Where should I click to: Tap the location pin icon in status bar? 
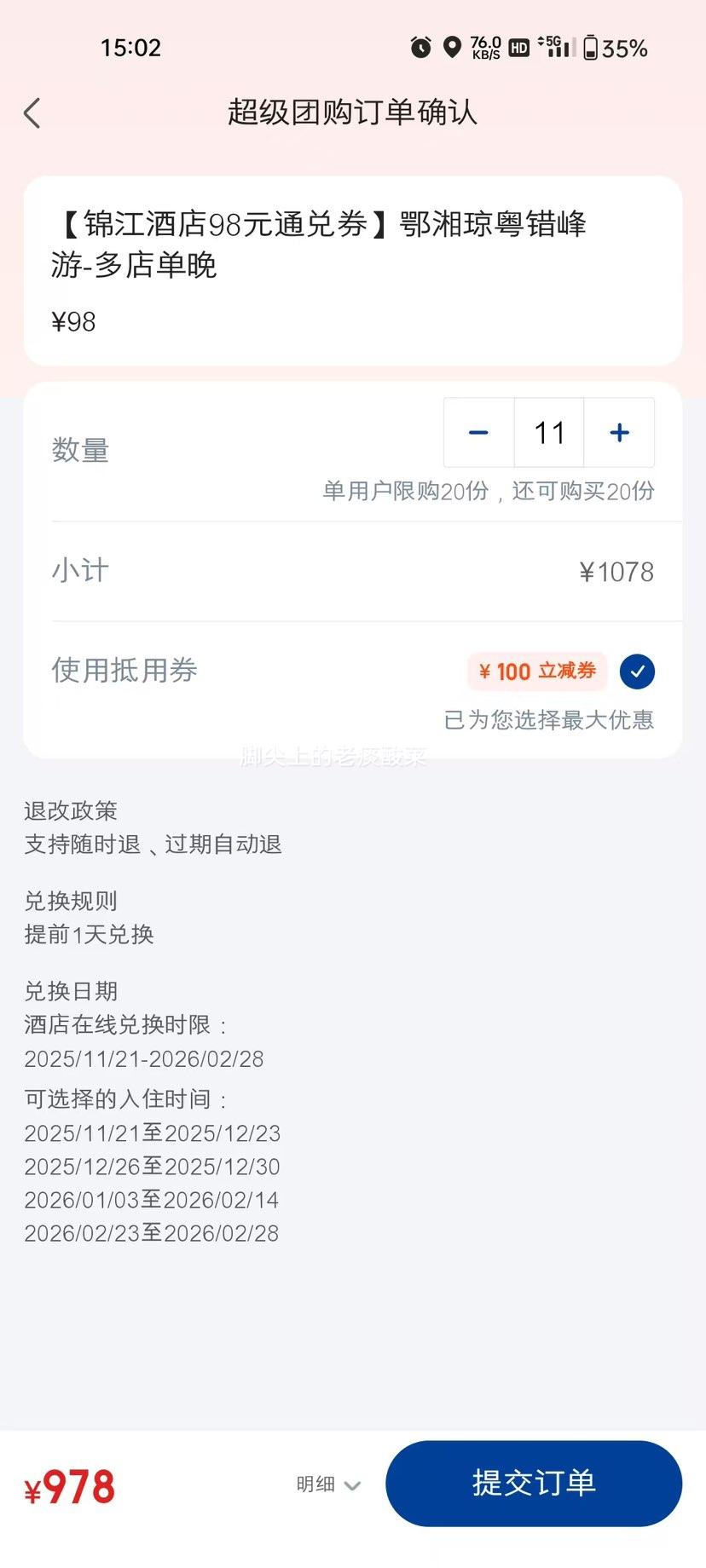(454, 48)
